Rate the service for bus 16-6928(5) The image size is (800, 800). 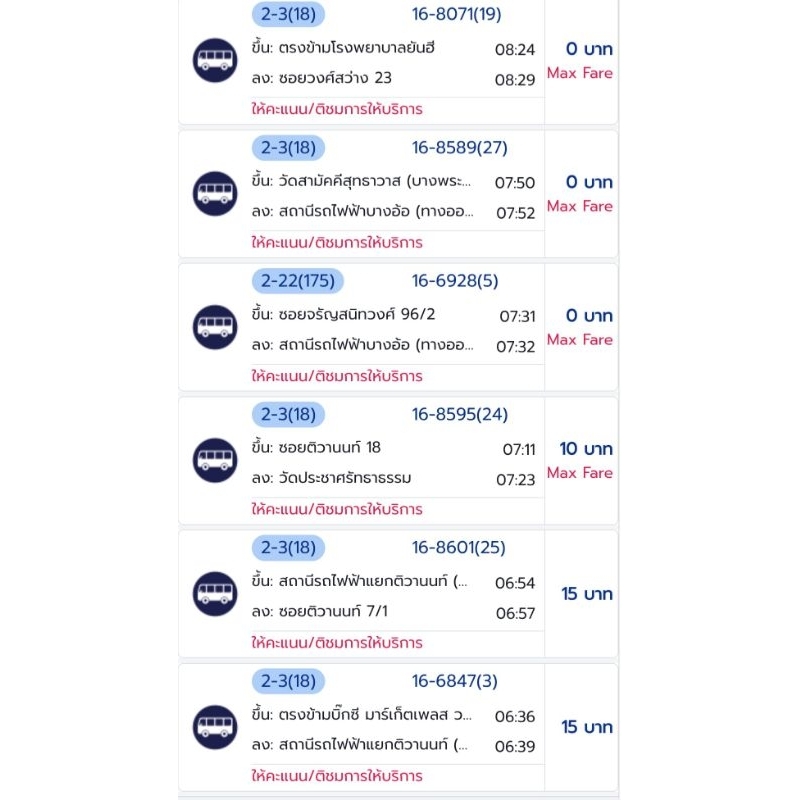point(337,376)
